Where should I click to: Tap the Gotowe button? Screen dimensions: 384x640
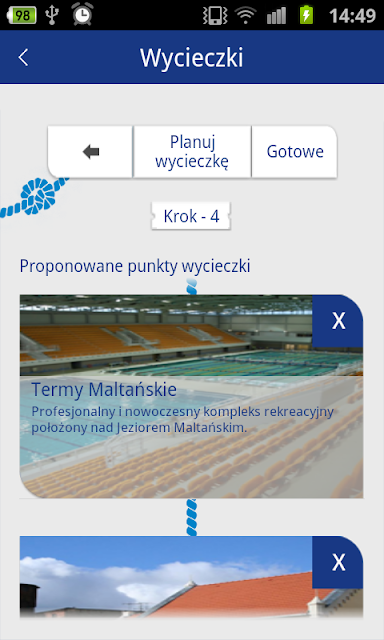point(295,152)
